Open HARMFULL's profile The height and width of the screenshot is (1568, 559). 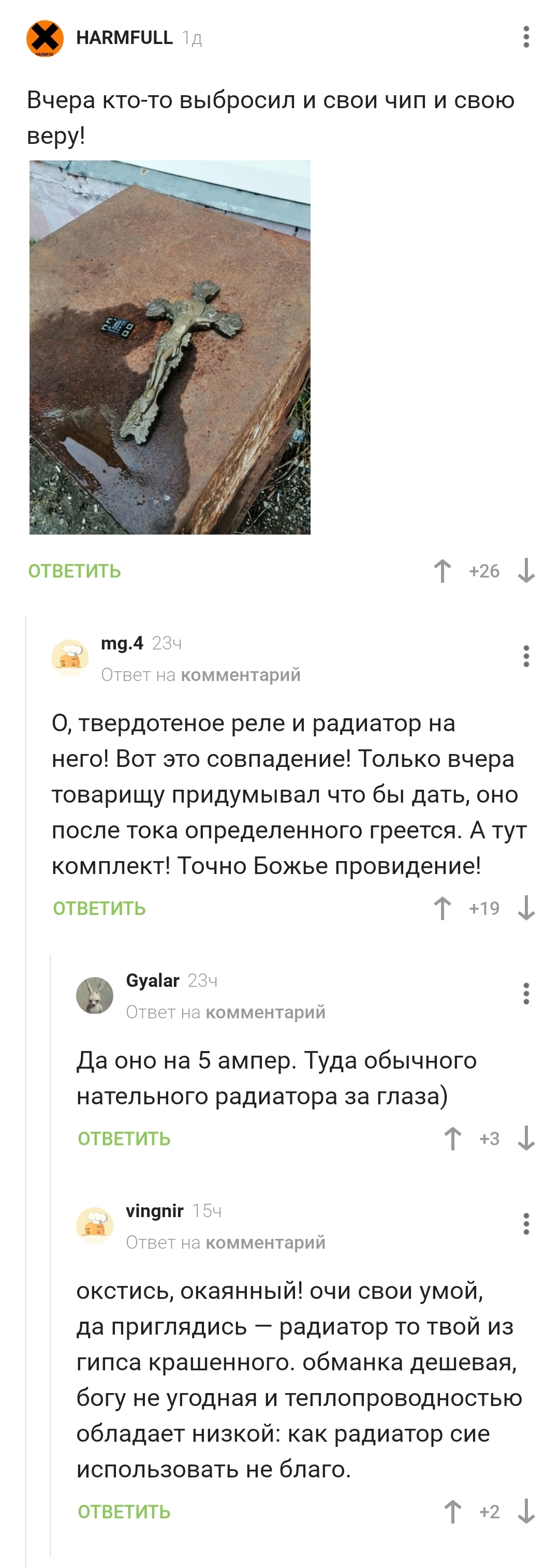pyautogui.click(x=124, y=38)
